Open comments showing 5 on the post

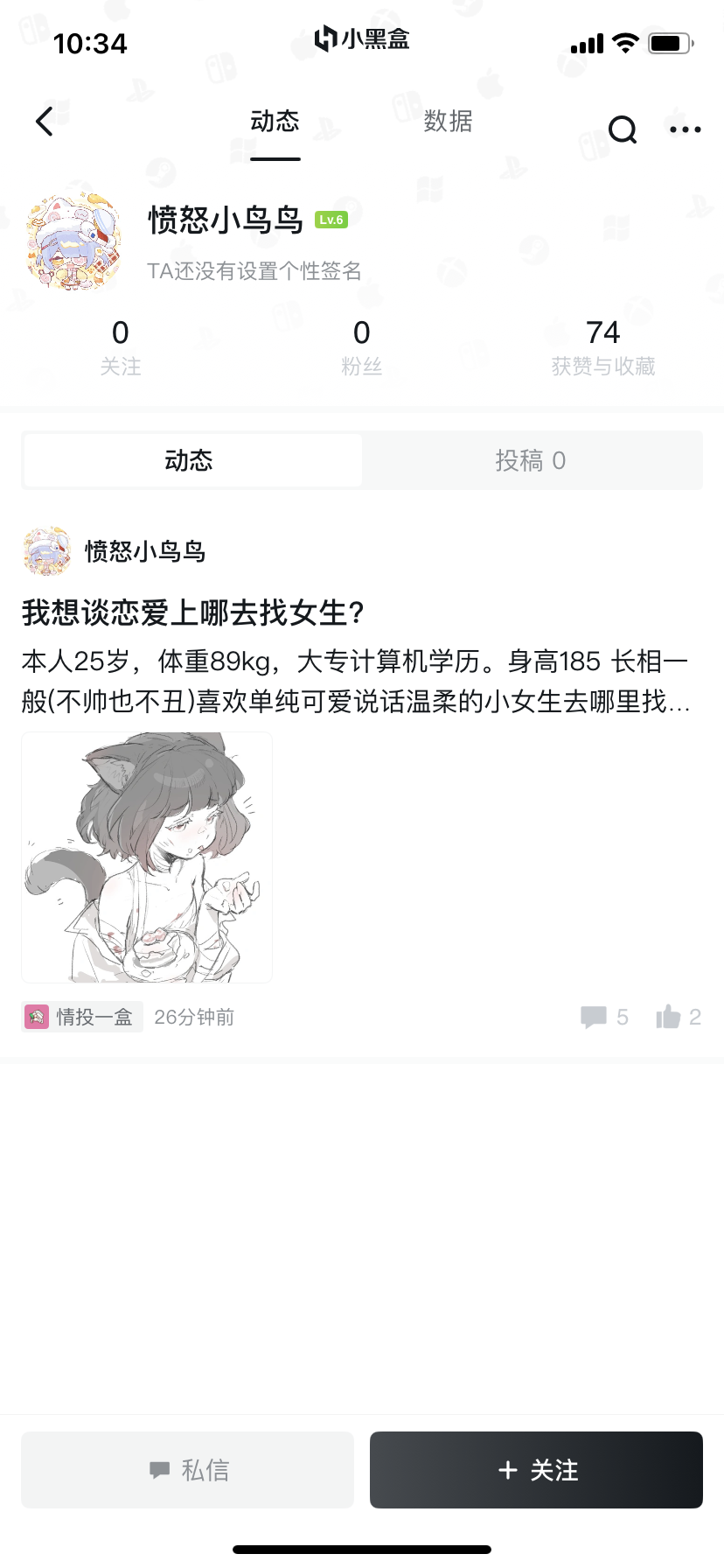[x=604, y=1017]
